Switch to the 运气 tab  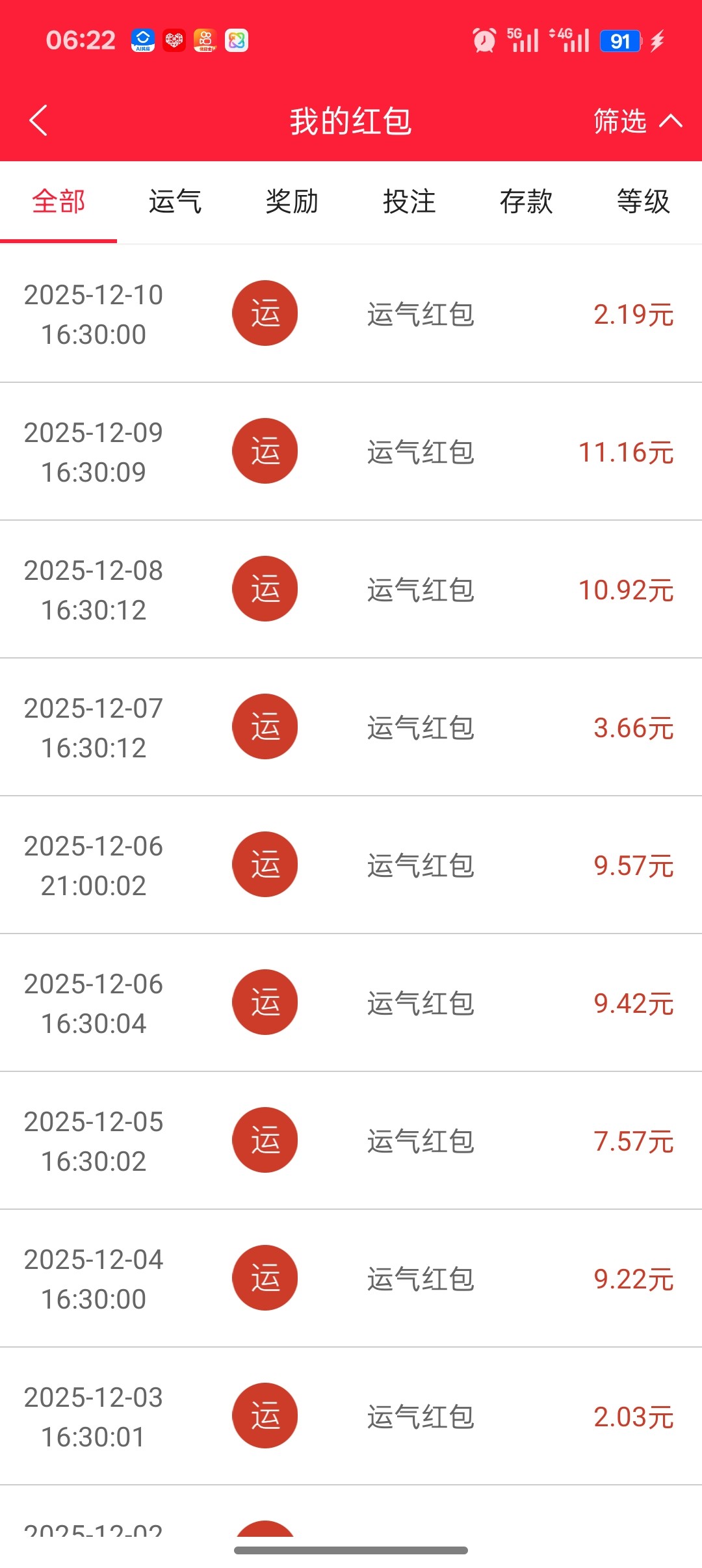pos(175,202)
